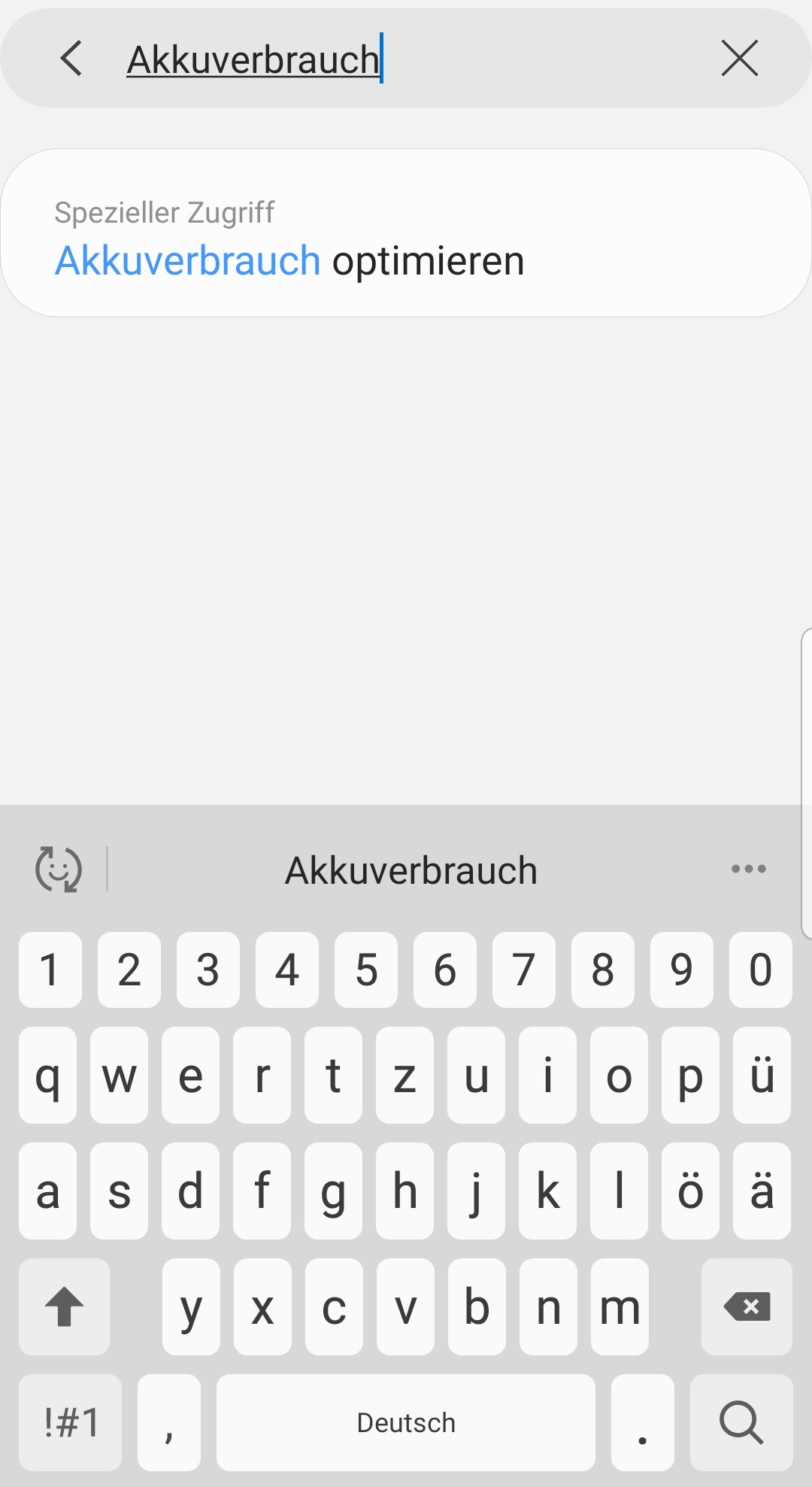Tap the shift key

click(65, 1306)
